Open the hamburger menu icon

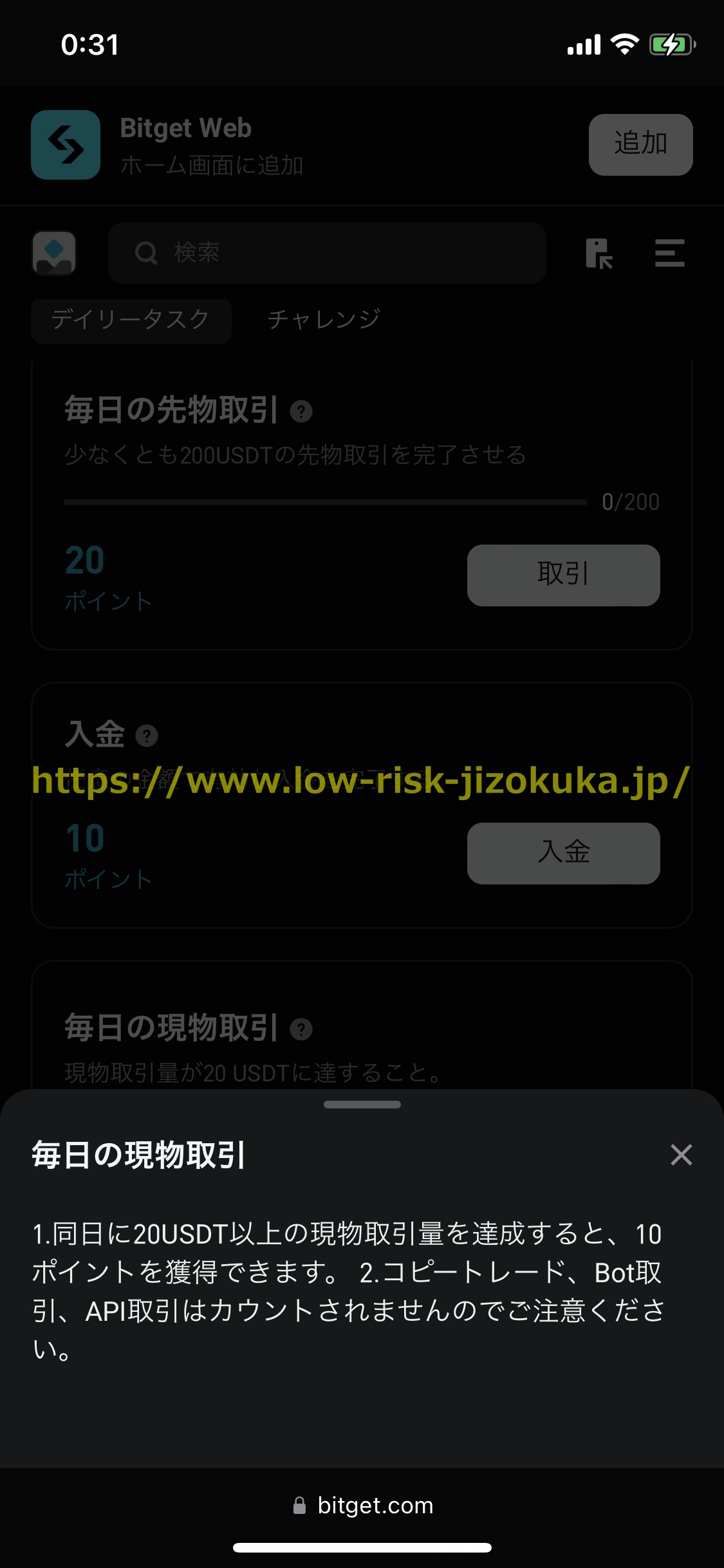pyautogui.click(x=669, y=253)
